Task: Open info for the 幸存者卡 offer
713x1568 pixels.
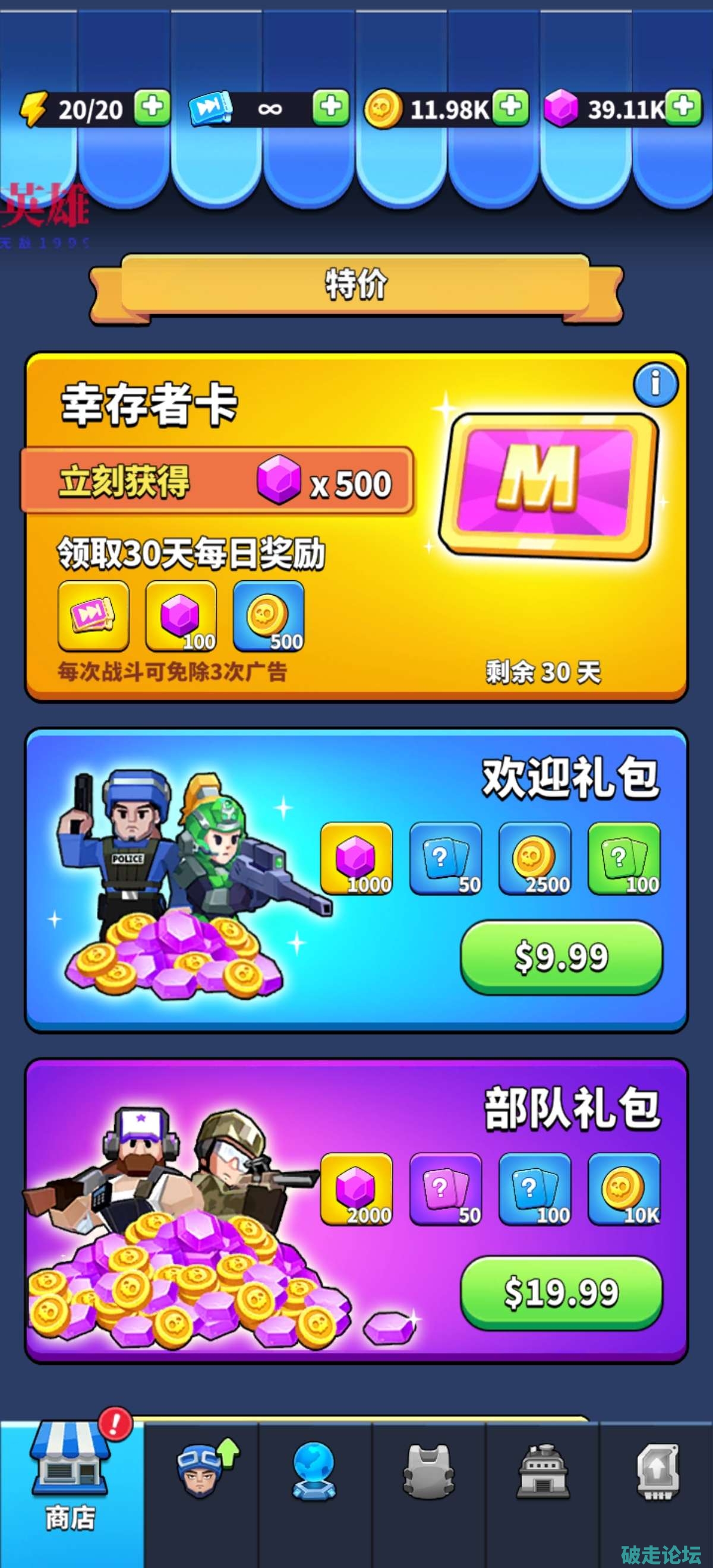Action: tap(655, 384)
